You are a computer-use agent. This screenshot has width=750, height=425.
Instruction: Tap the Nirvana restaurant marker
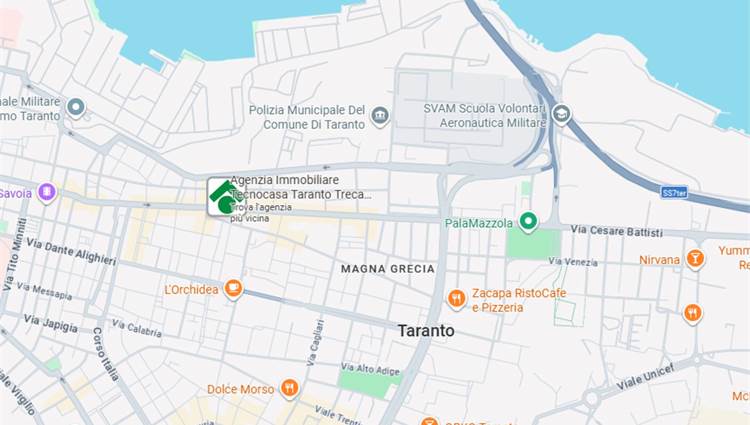[695, 259]
